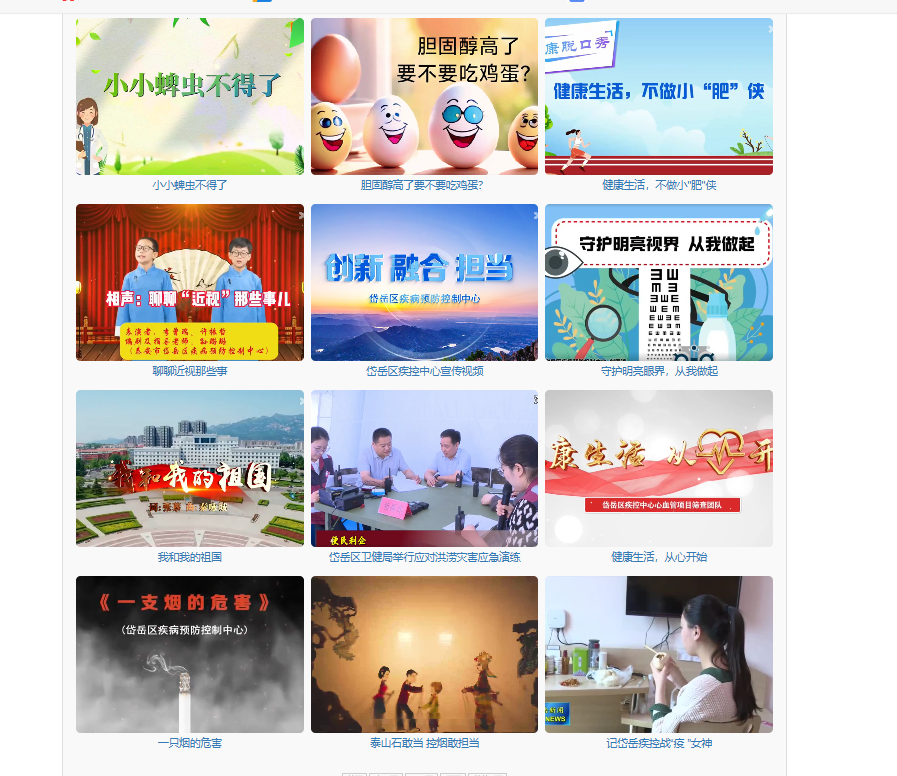Open 守护明亮眼界，从我做起 video
The image size is (897, 776).
click(x=659, y=283)
